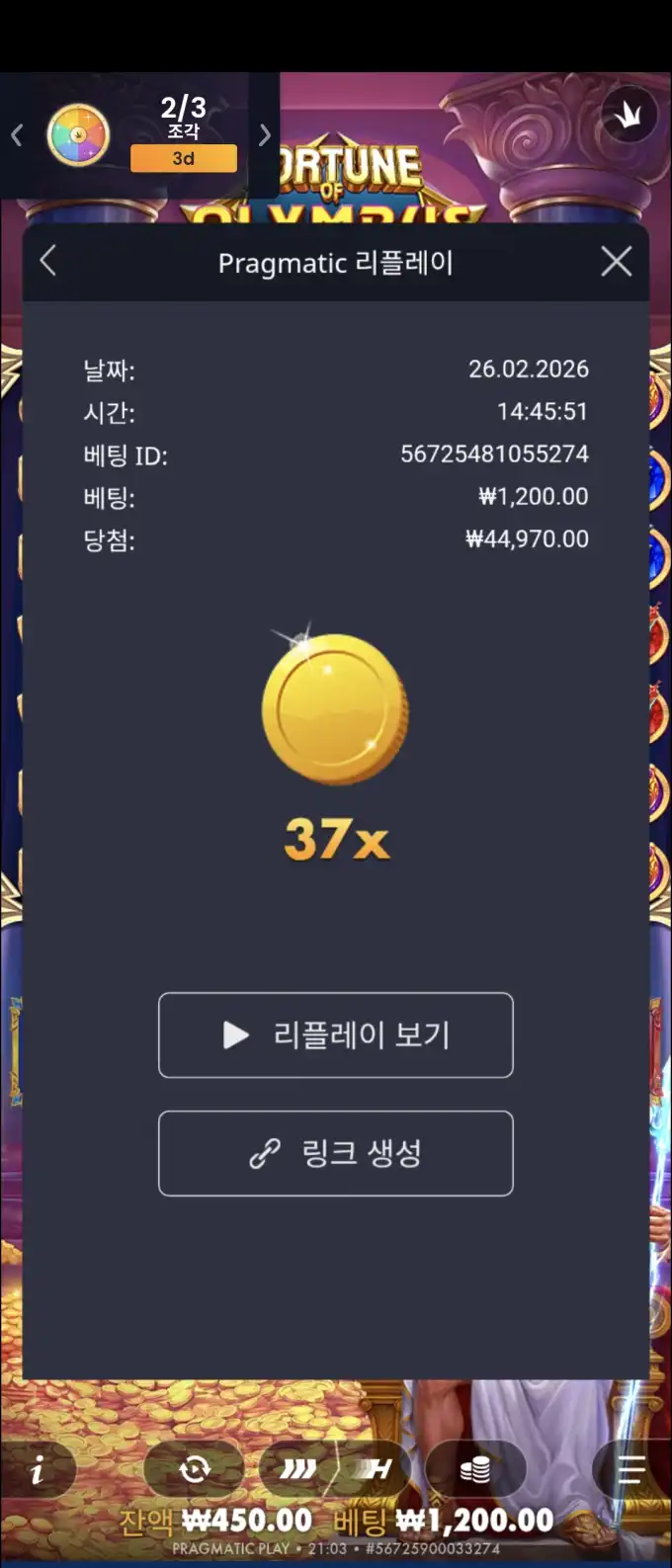The width and height of the screenshot is (672, 1568).
Task: Open the colorful prize wheel
Action: [78, 135]
